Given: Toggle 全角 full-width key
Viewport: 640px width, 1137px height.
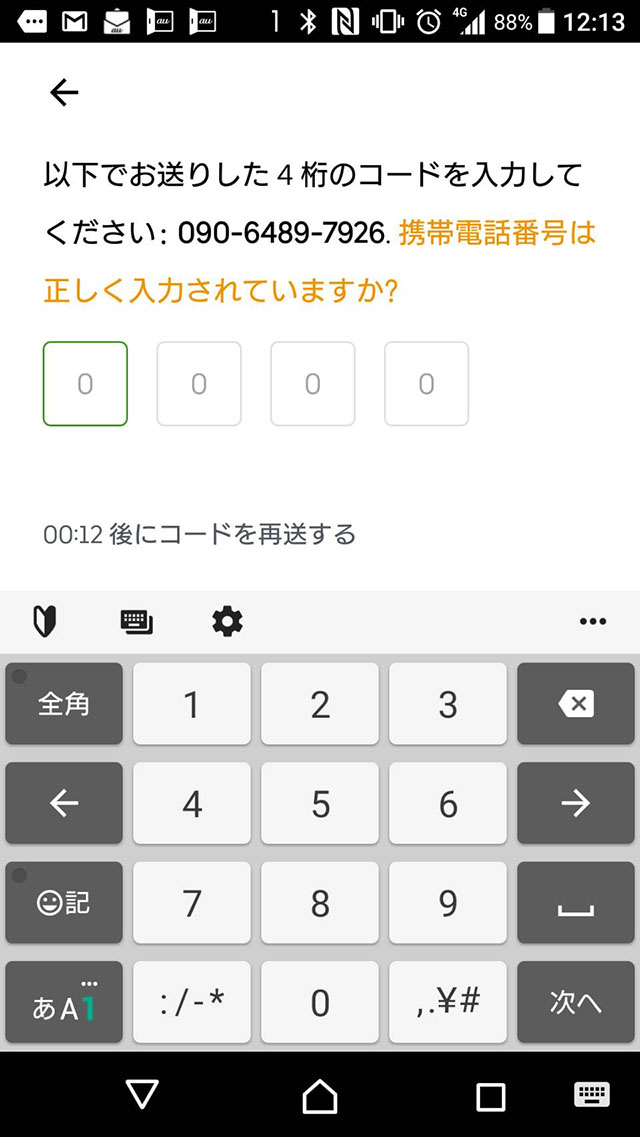Looking at the screenshot, I should [x=64, y=704].
